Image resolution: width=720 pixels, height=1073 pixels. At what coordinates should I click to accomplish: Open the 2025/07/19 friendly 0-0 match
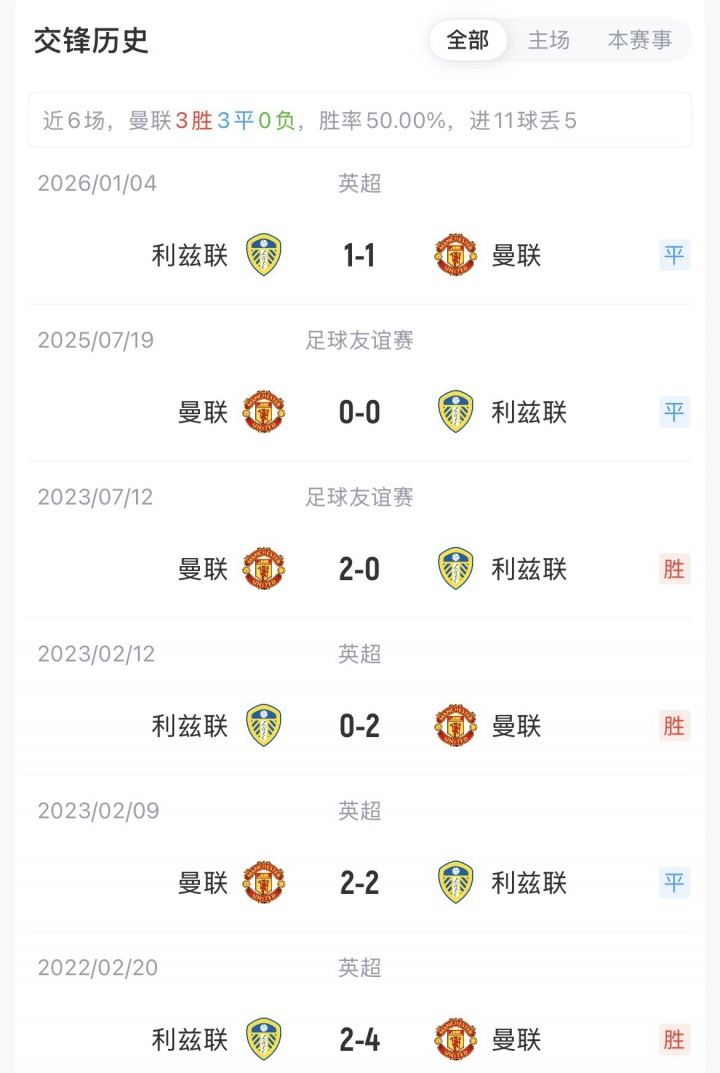[x=359, y=412]
